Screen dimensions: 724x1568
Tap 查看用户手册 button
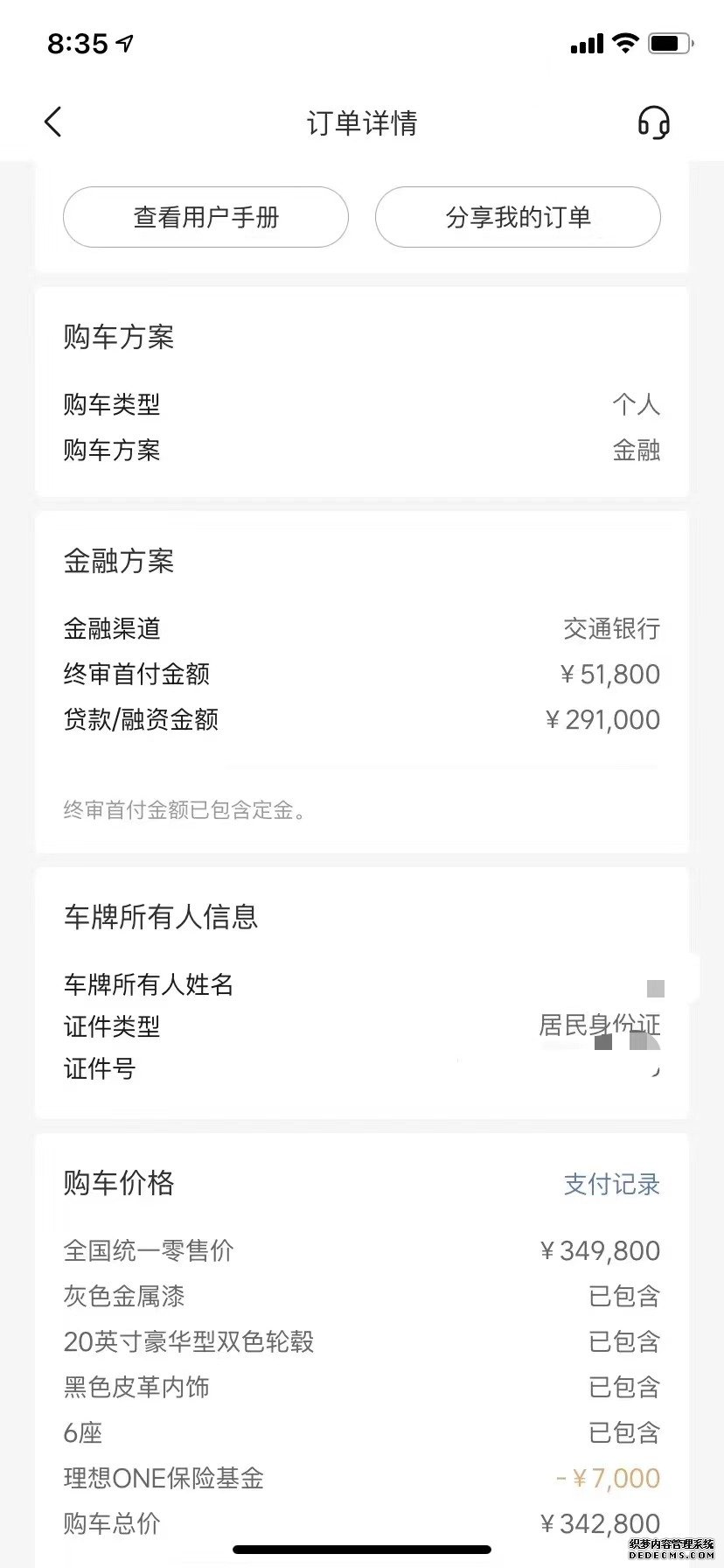(205, 217)
